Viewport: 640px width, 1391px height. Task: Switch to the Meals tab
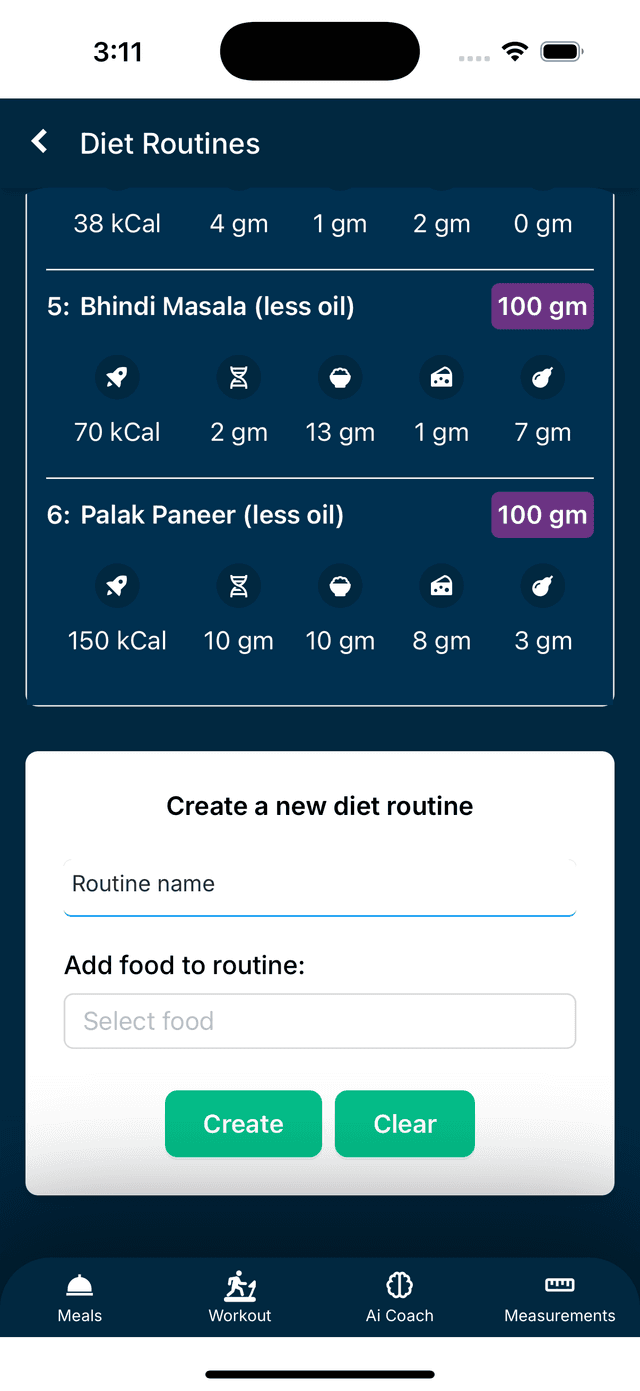(80, 1298)
